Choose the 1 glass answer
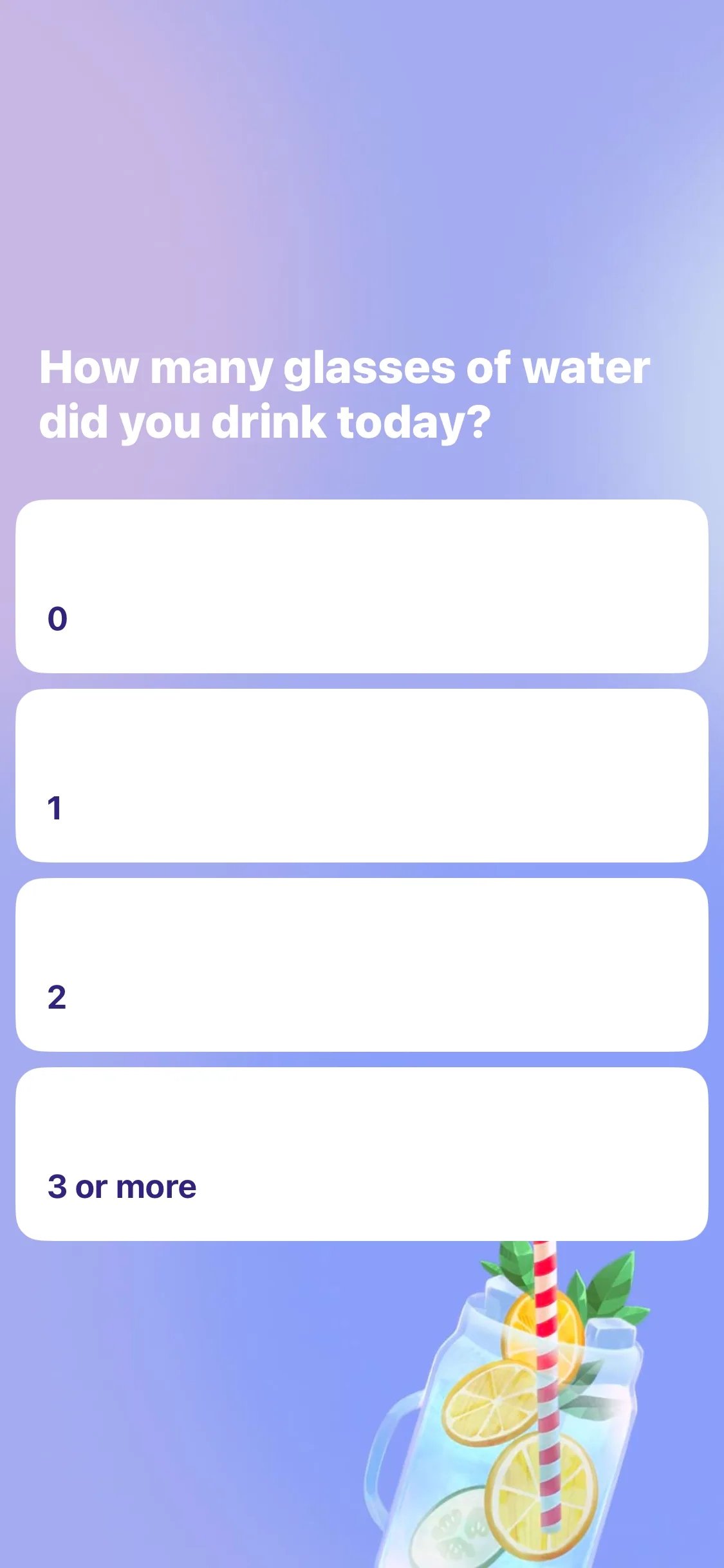Image resolution: width=724 pixels, height=1568 pixels. tap(362, 776)
